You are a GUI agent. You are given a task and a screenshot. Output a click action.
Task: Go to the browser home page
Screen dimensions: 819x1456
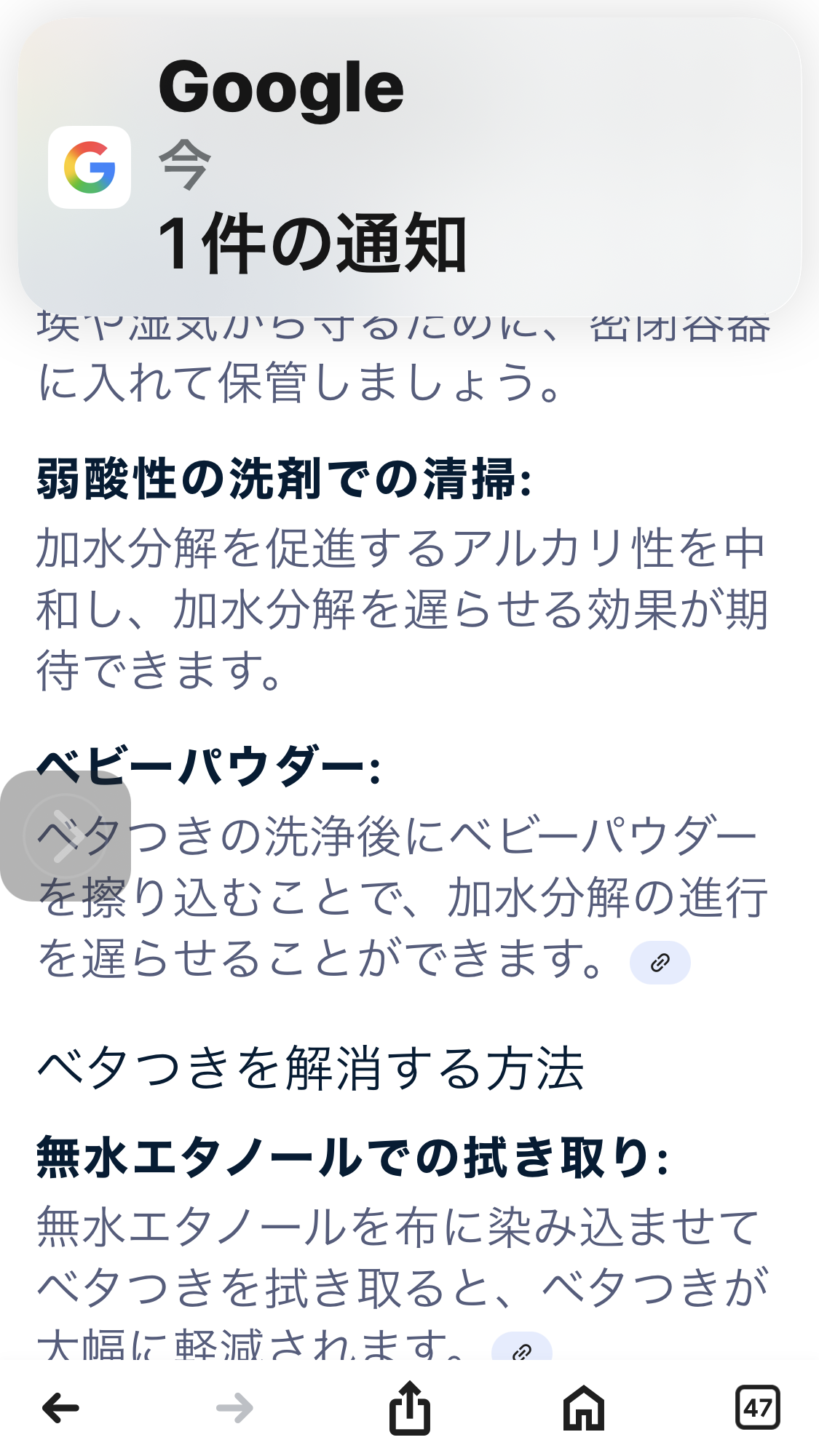click(584, 1408)
